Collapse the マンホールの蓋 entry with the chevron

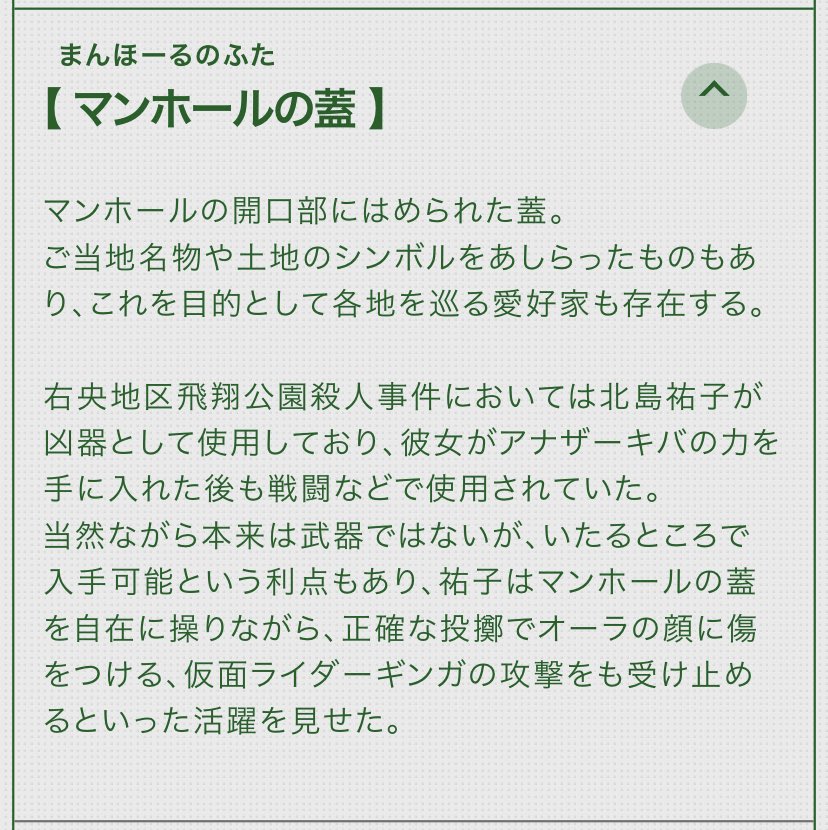[714, 96]
